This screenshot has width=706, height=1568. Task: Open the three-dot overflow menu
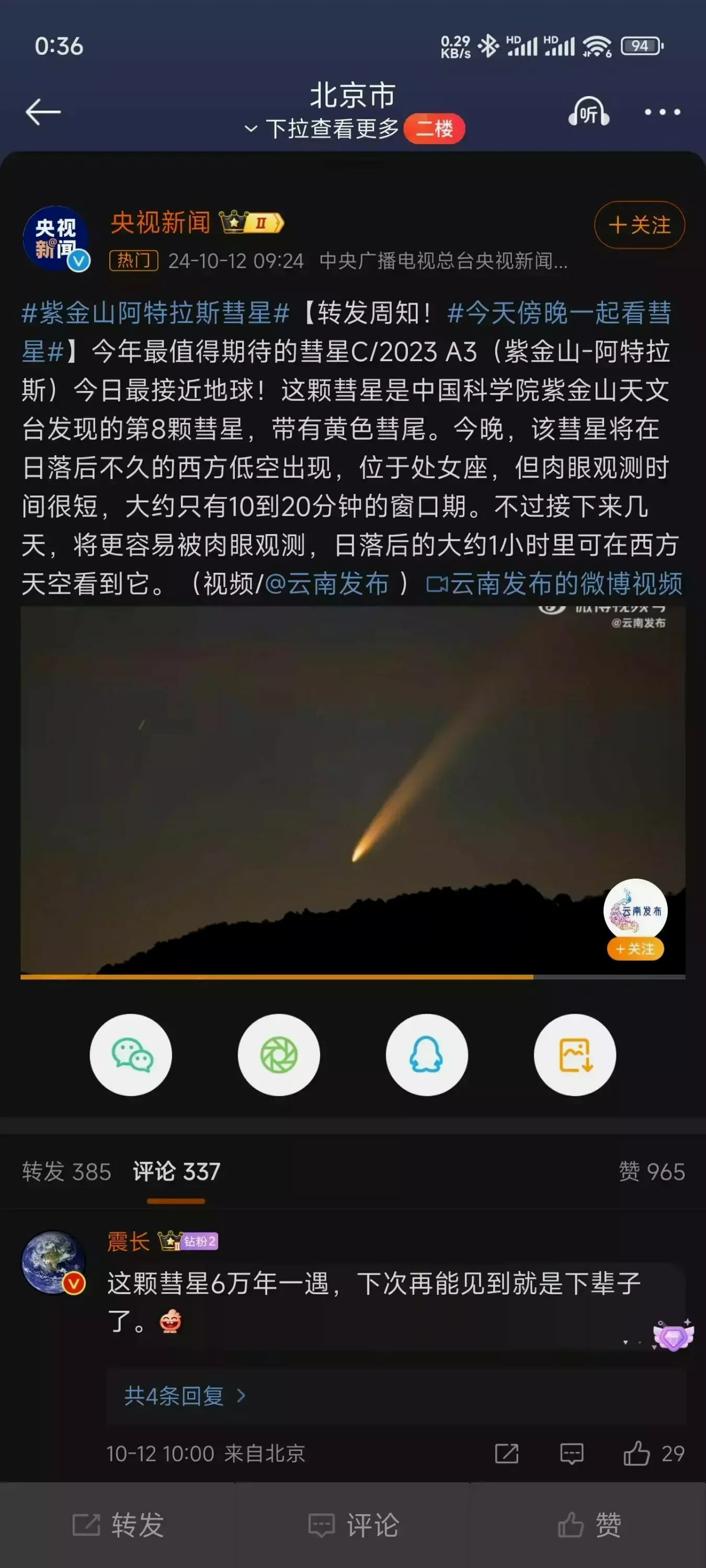[662, 112]
